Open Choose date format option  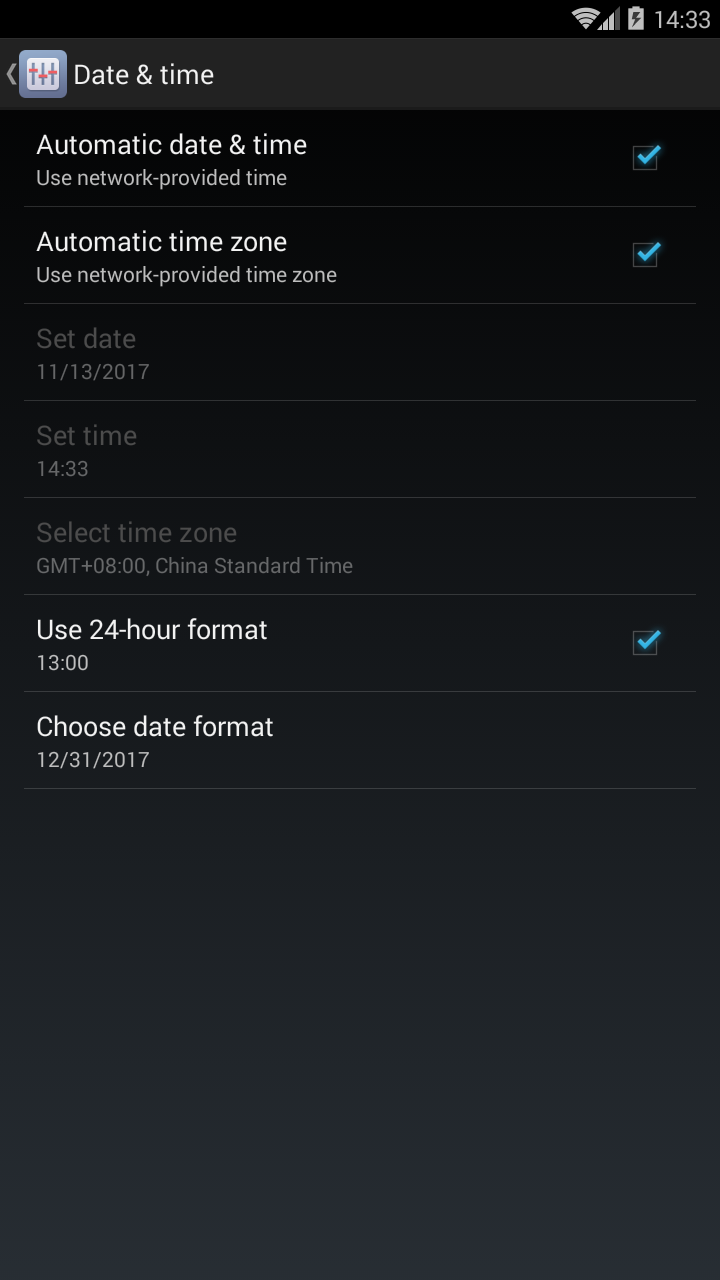[x=360, y=740]
